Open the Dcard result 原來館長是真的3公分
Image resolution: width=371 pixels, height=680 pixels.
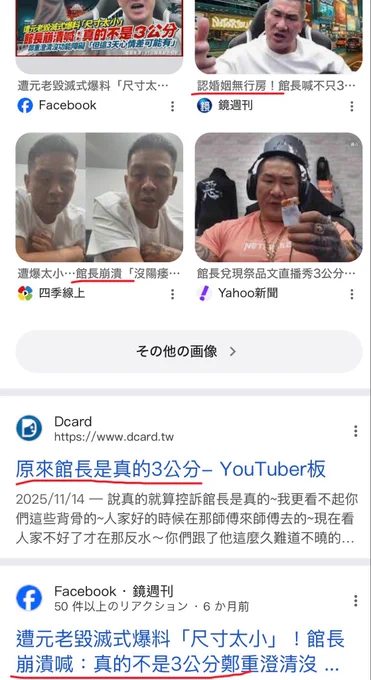click(x=171, y=469)
